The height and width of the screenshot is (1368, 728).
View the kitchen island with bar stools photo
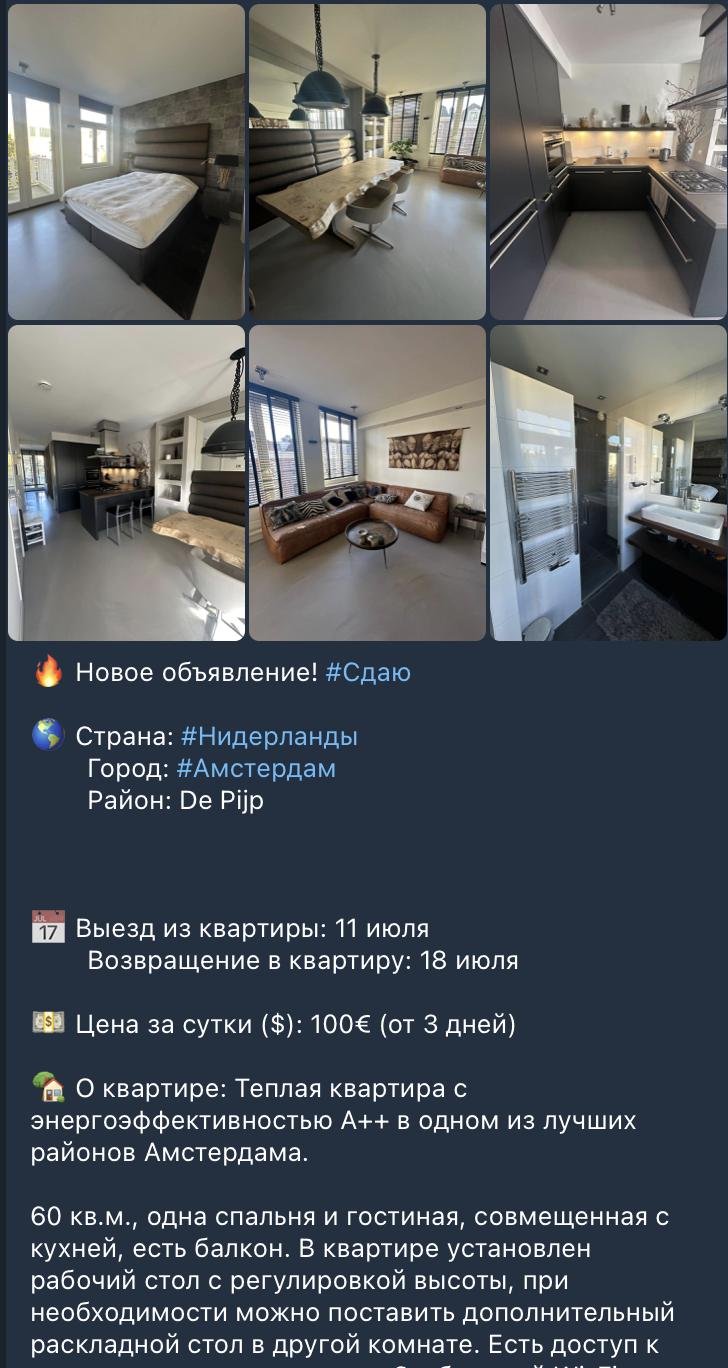(x=126, y=482)
